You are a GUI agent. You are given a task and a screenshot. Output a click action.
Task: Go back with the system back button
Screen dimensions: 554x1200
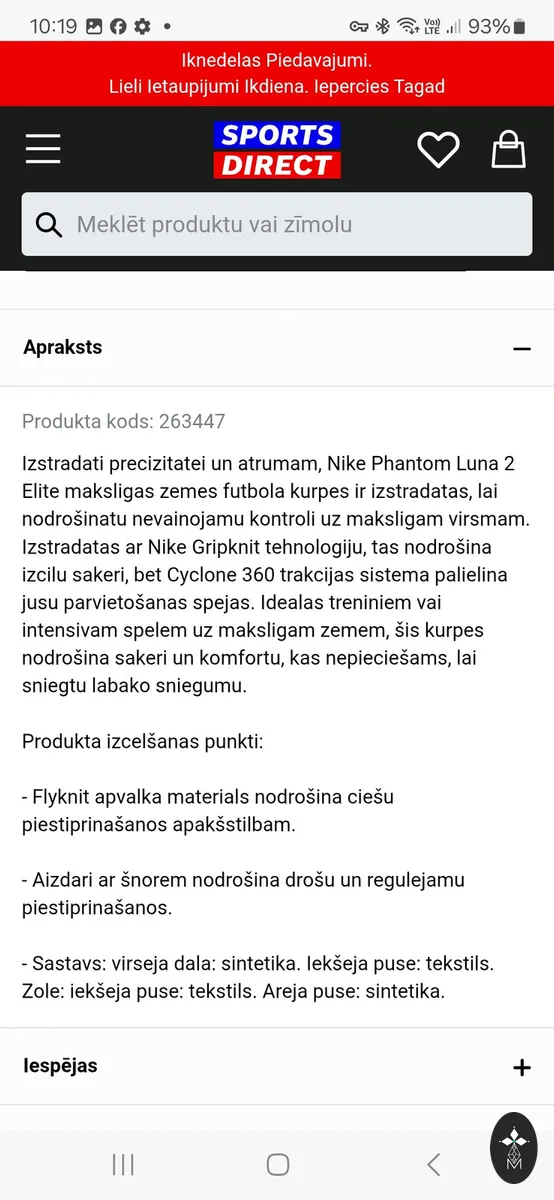coord(433,1164)
